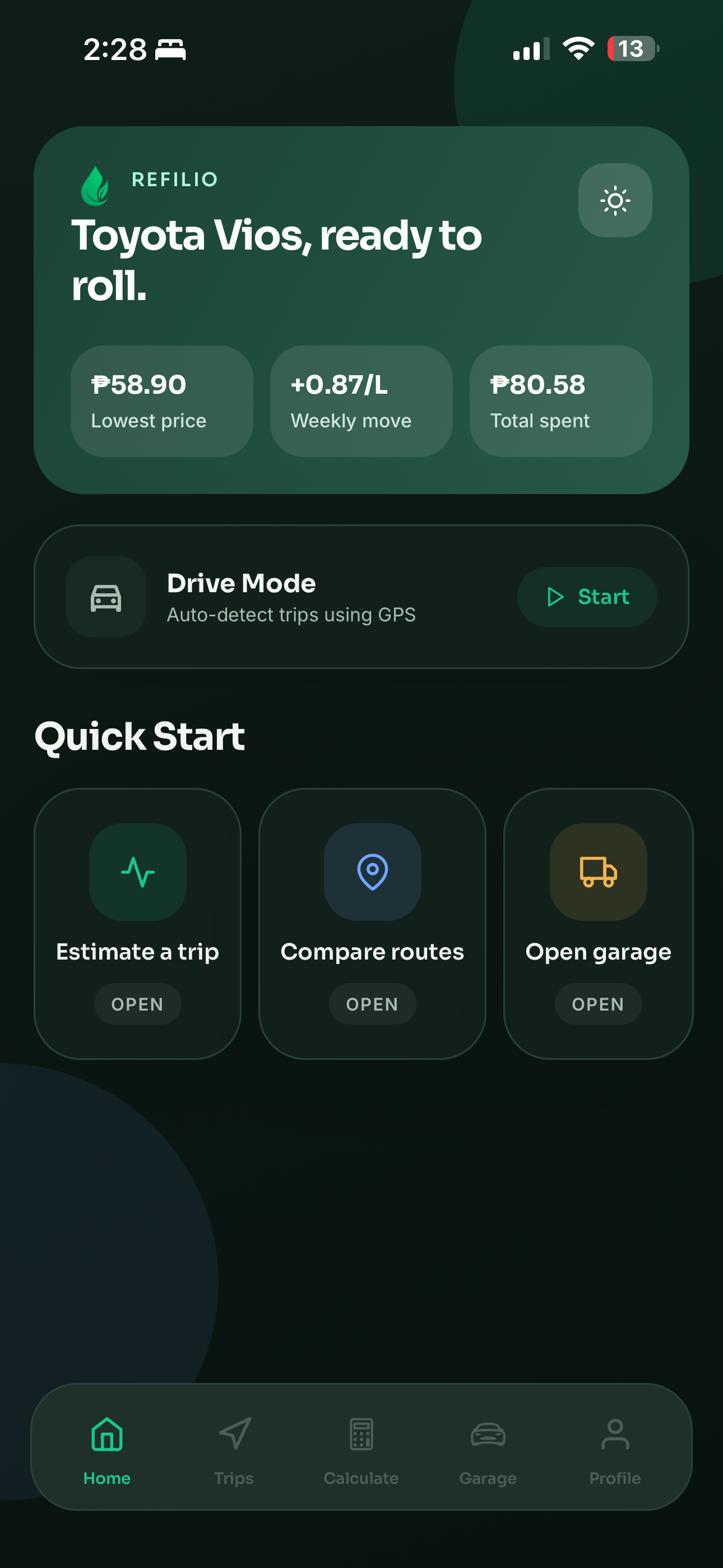Viewport: 723px width, 1568px height.
Task: Open the Estimate a trip feature
Action: point(137,1004)
